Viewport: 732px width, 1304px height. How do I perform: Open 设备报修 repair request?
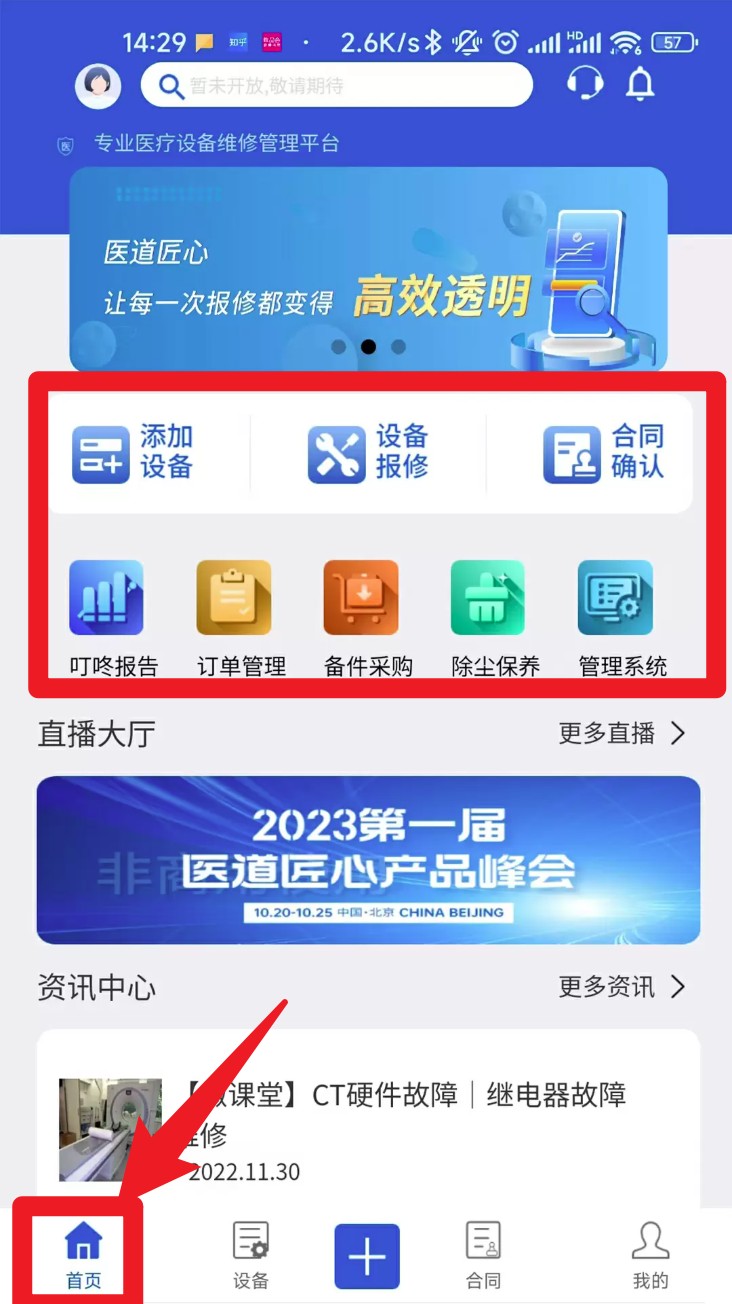tap(368, 453)
